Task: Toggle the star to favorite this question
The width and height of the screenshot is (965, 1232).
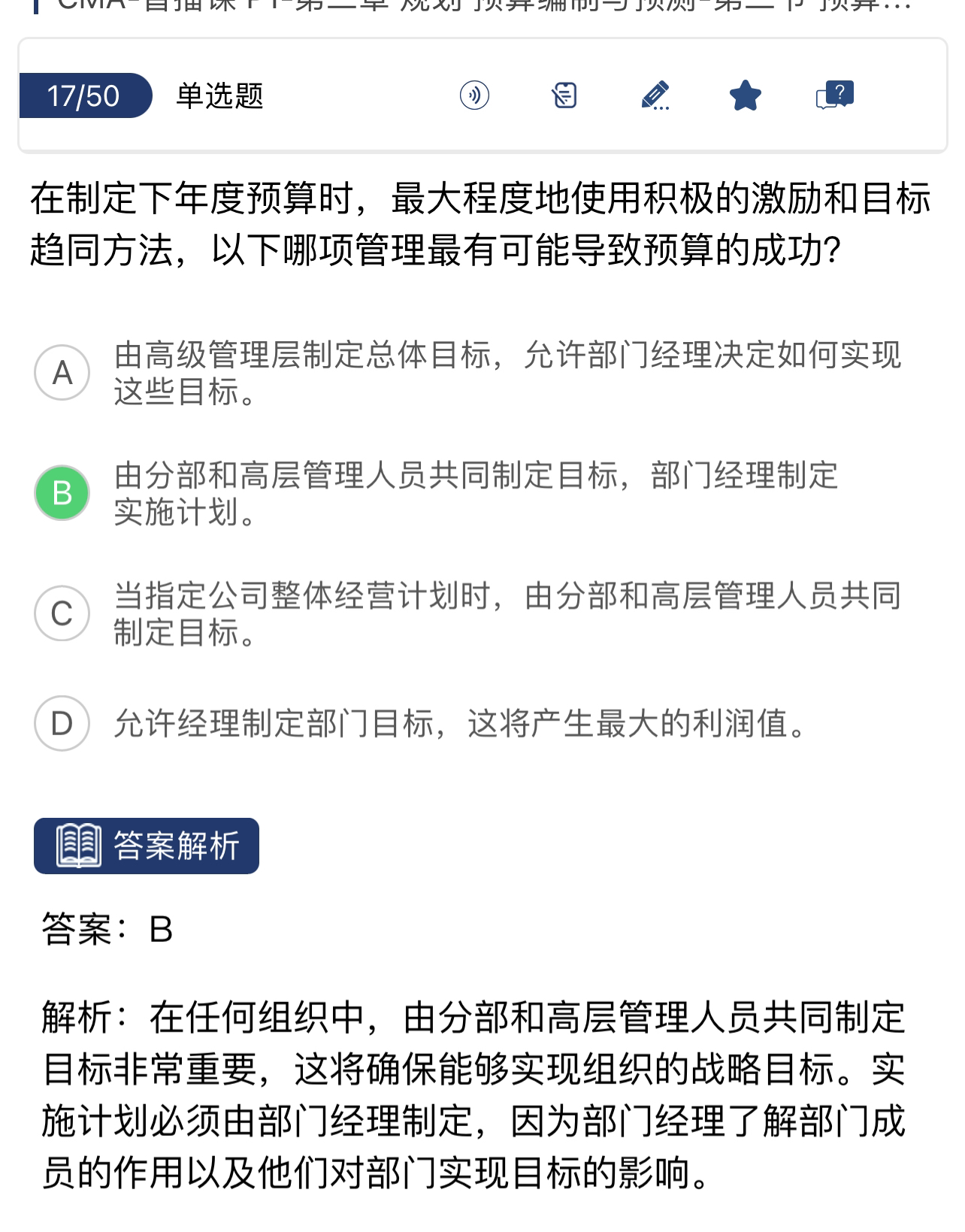Action: 745,95
